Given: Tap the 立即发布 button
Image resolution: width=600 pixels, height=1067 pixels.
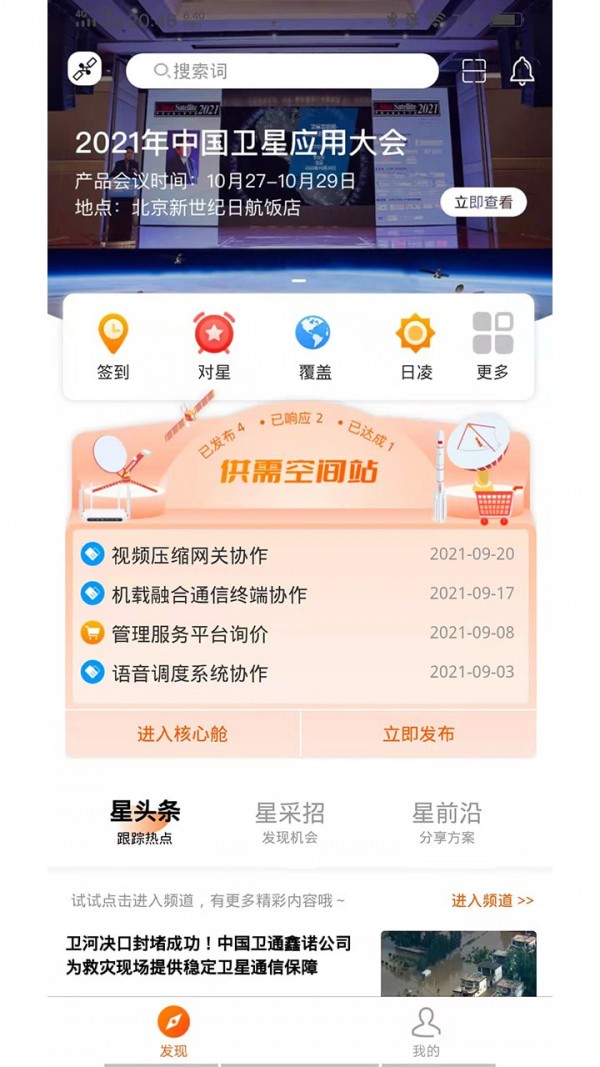Looking at the screenshot, I should 418,734.
